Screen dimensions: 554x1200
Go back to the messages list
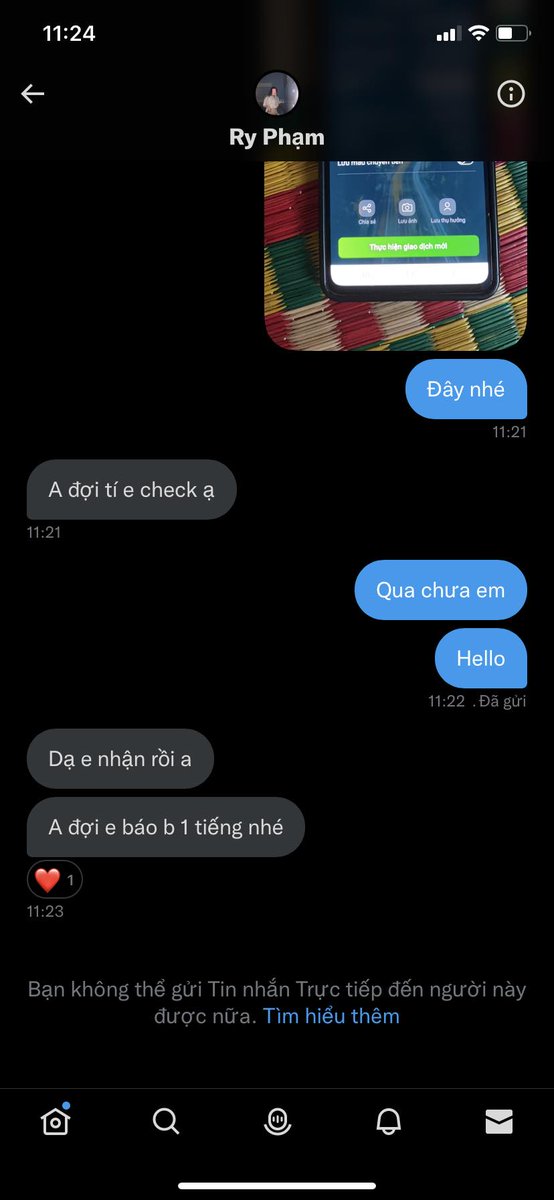pyautogui.click(x=33, y=94)
